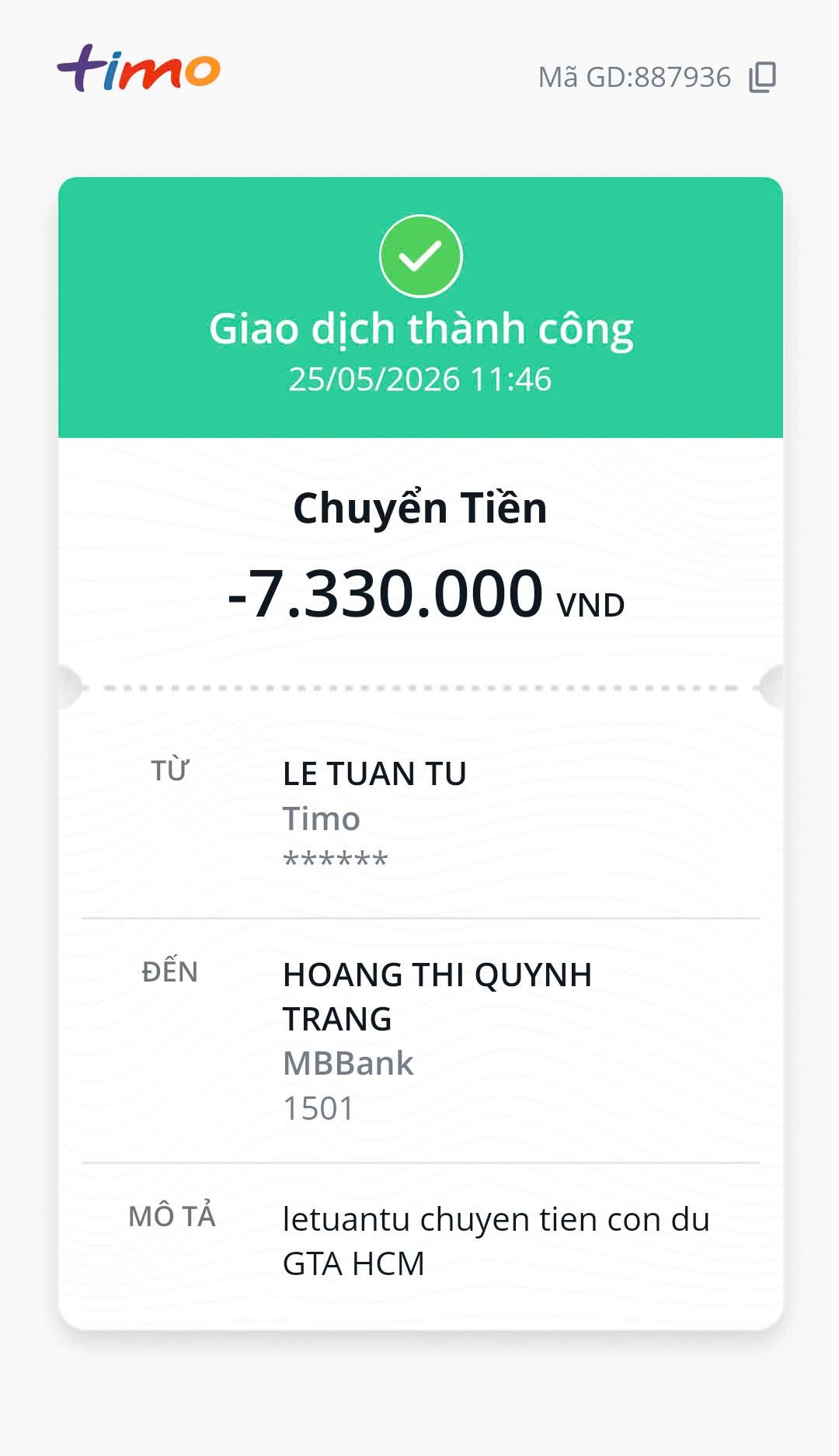The width and height of the screenshot is (839, 1456).
Task: Copy the transaction code 887936
Action: tap(762, 77)
